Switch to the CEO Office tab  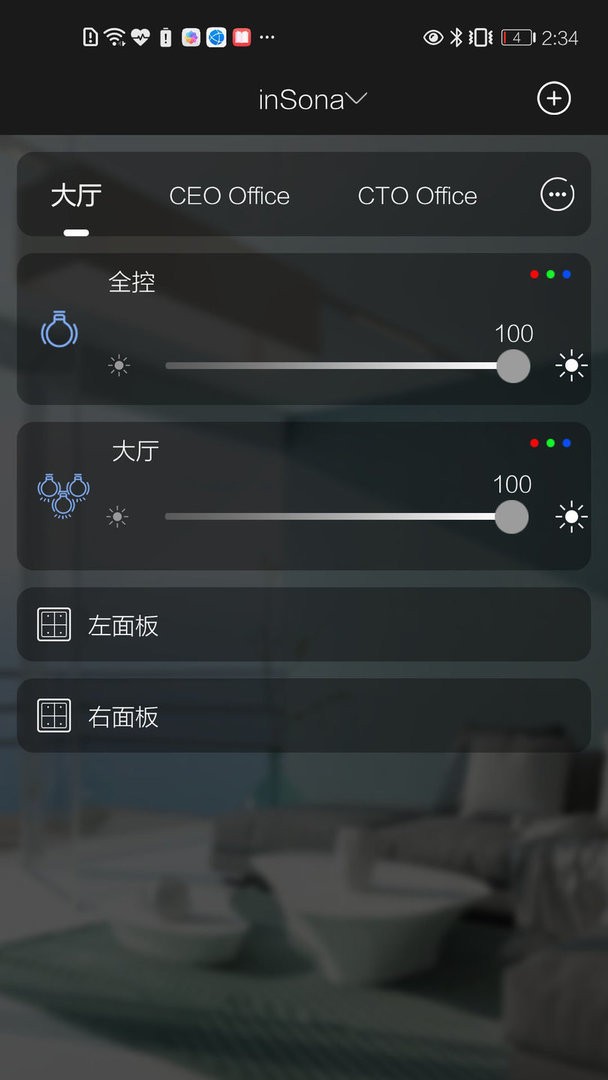pyautogui.click(x=229, y=196)
